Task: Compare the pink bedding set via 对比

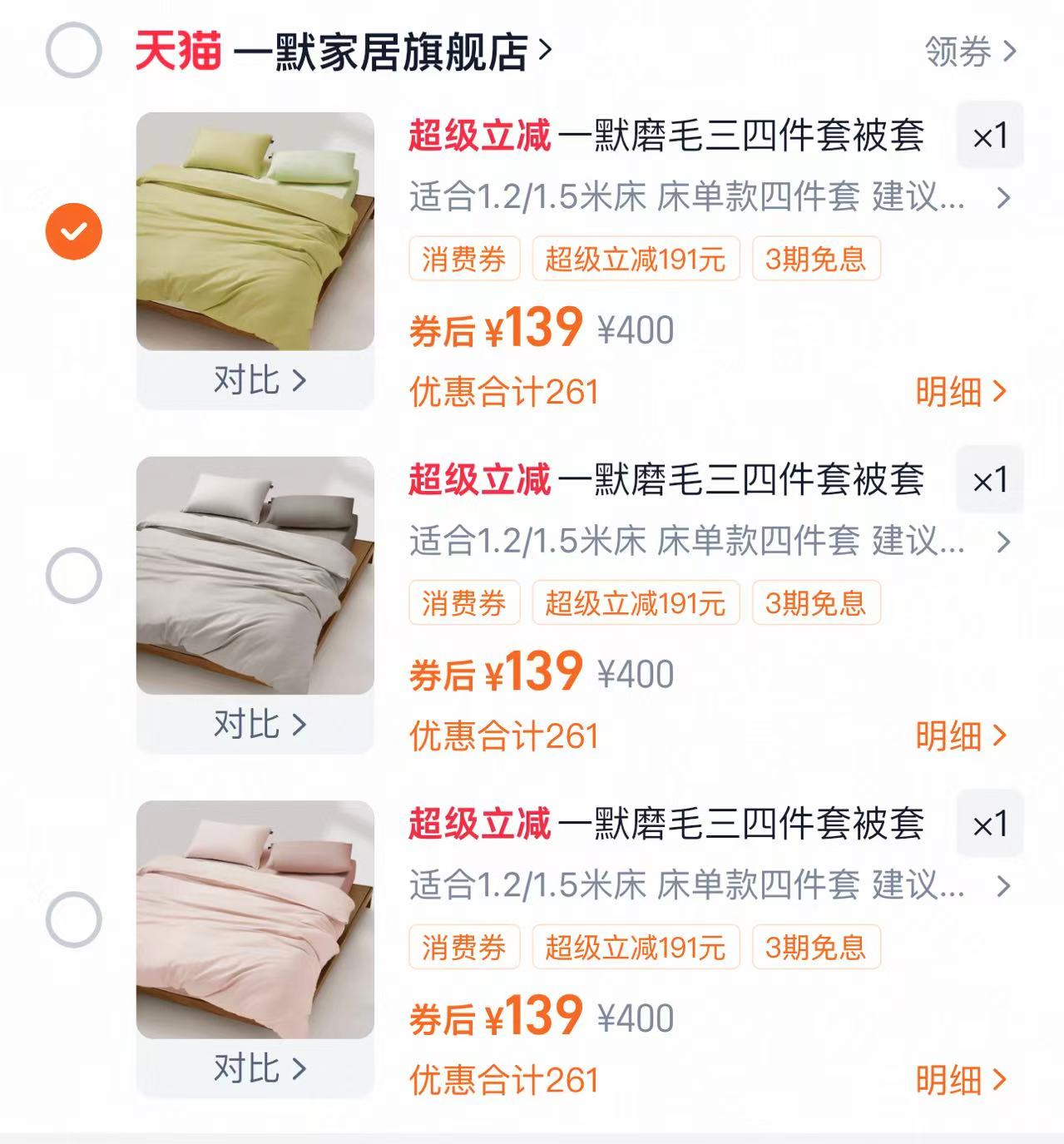Action: click(259, 1068)
